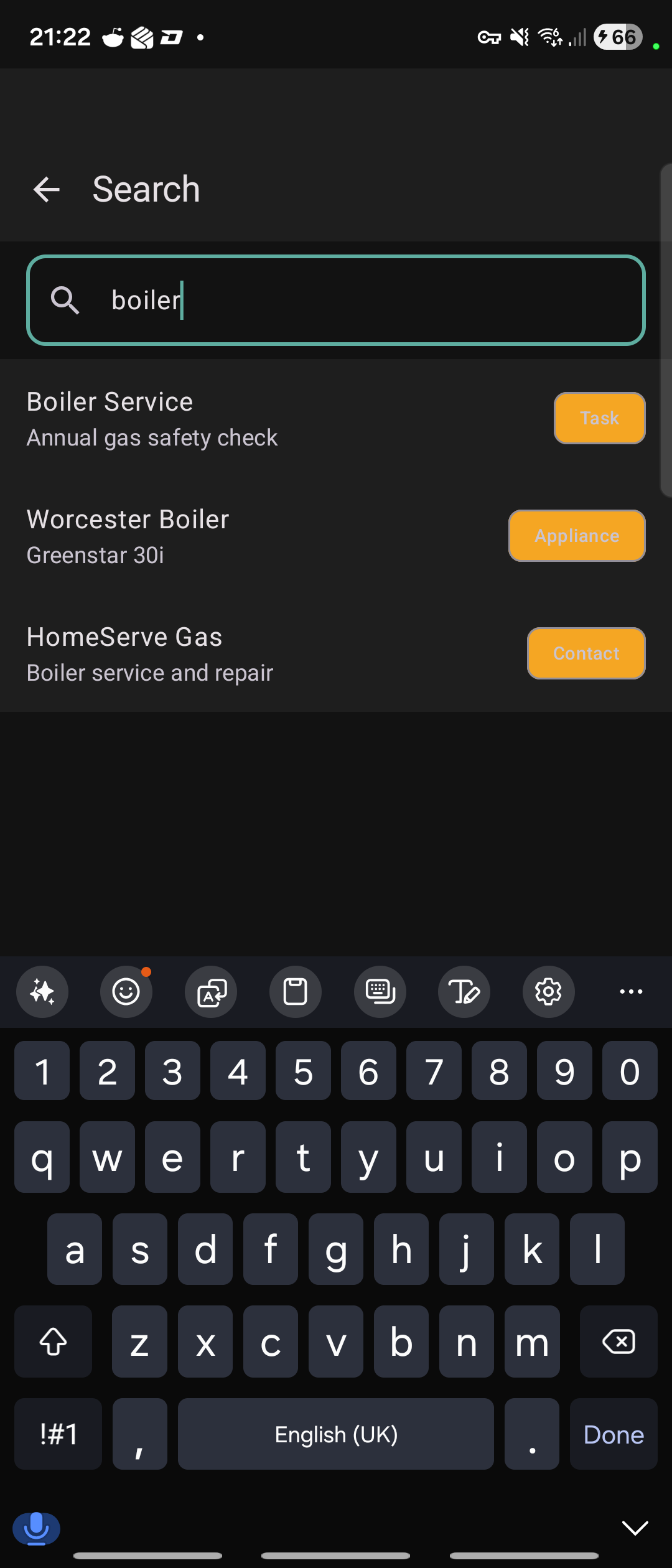Toggle Shift for uppercase letters
The width and height of the screenshot is (672, 1568).
(53, 1342)
